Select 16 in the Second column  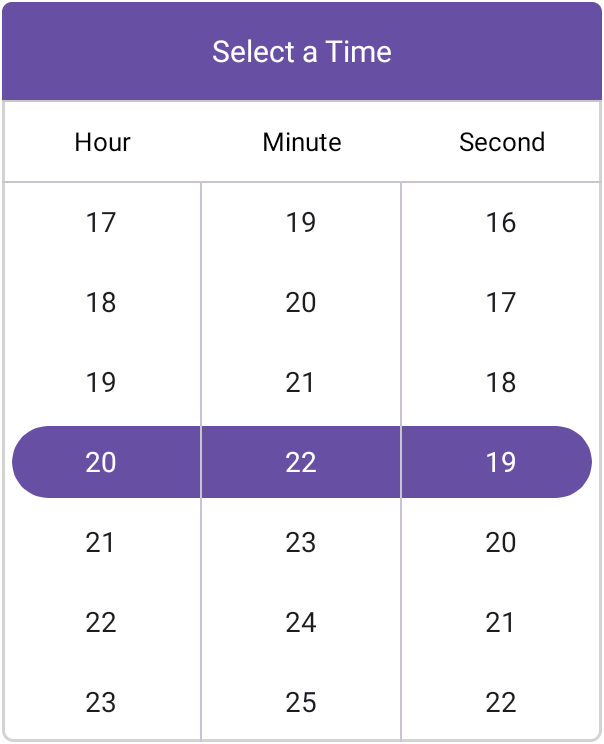click(x=501, y=222)
